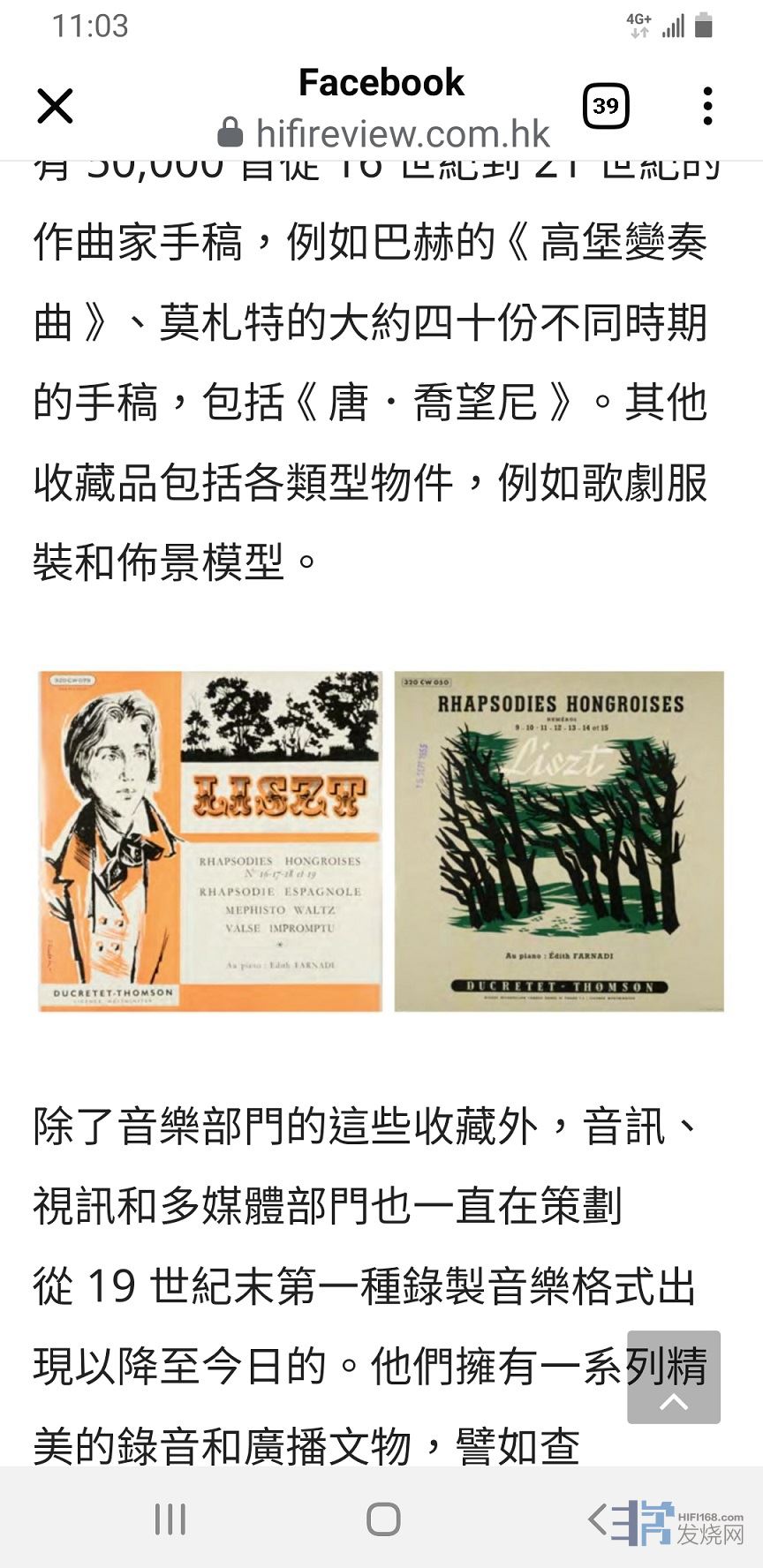Tap the hifireview.com.hk address bar
Image resolution: width=763 pixels, height=1568 pixels.
pyautogui.click(x=384, y=134)
